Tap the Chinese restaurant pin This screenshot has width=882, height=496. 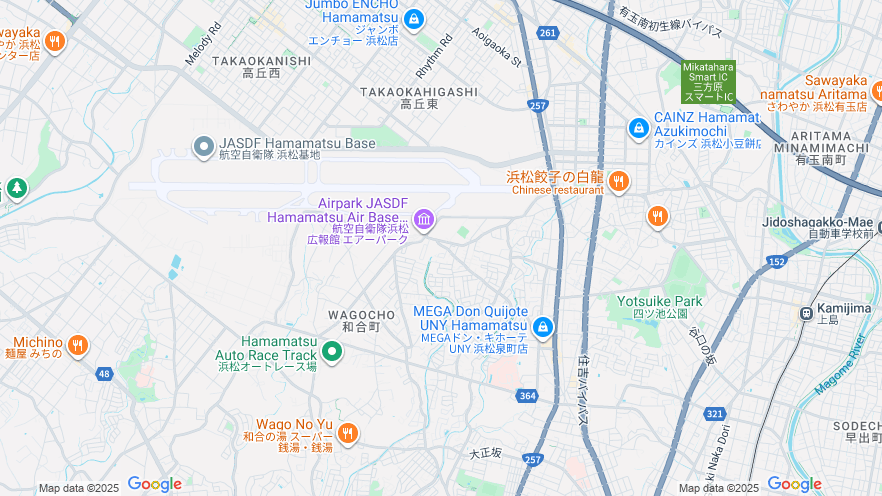tap(619, 181)
